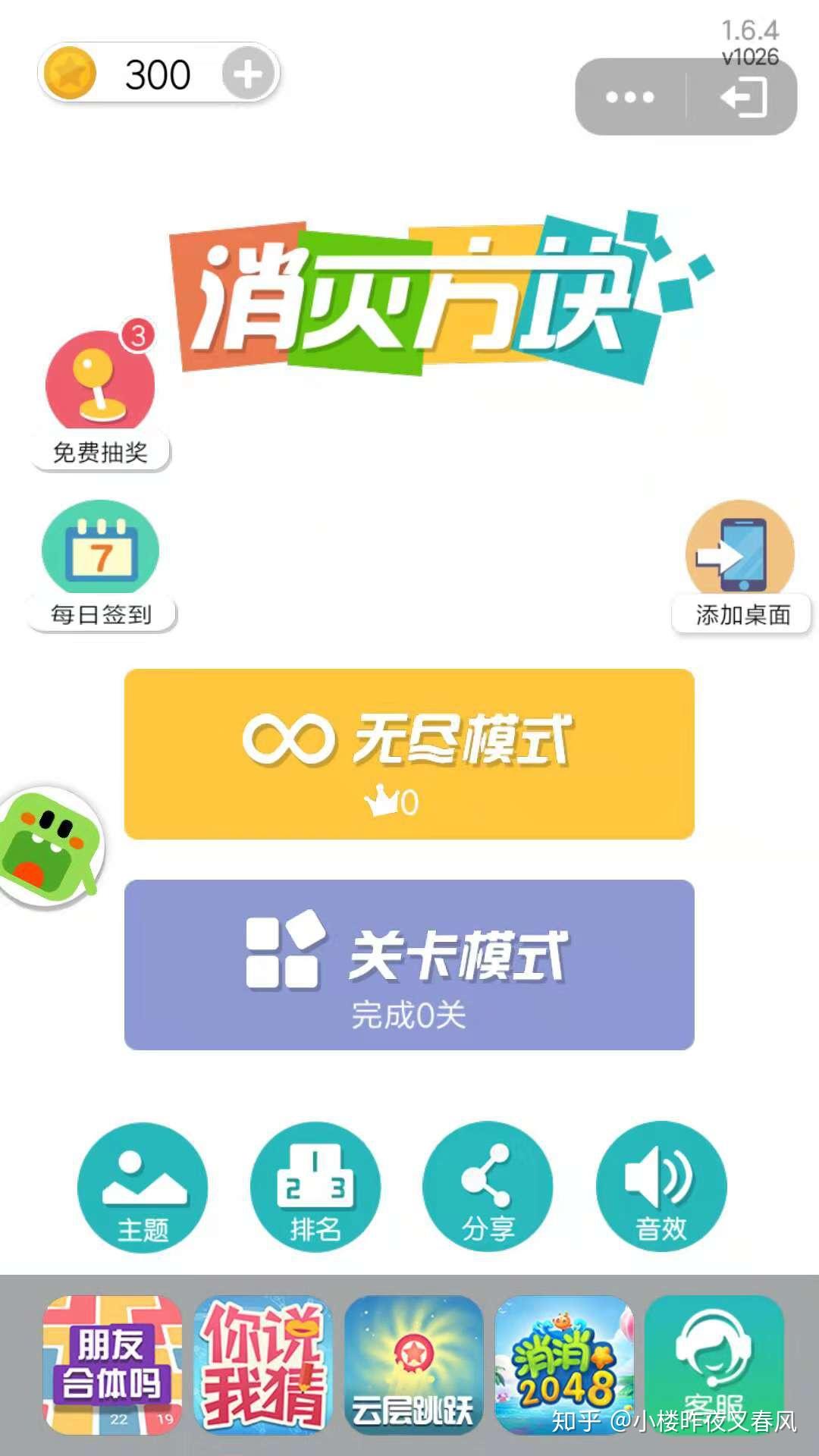This screenshot has width=819, height=1456.
Task: View the 排名 leaderboard
Action: pos(315,1187)
